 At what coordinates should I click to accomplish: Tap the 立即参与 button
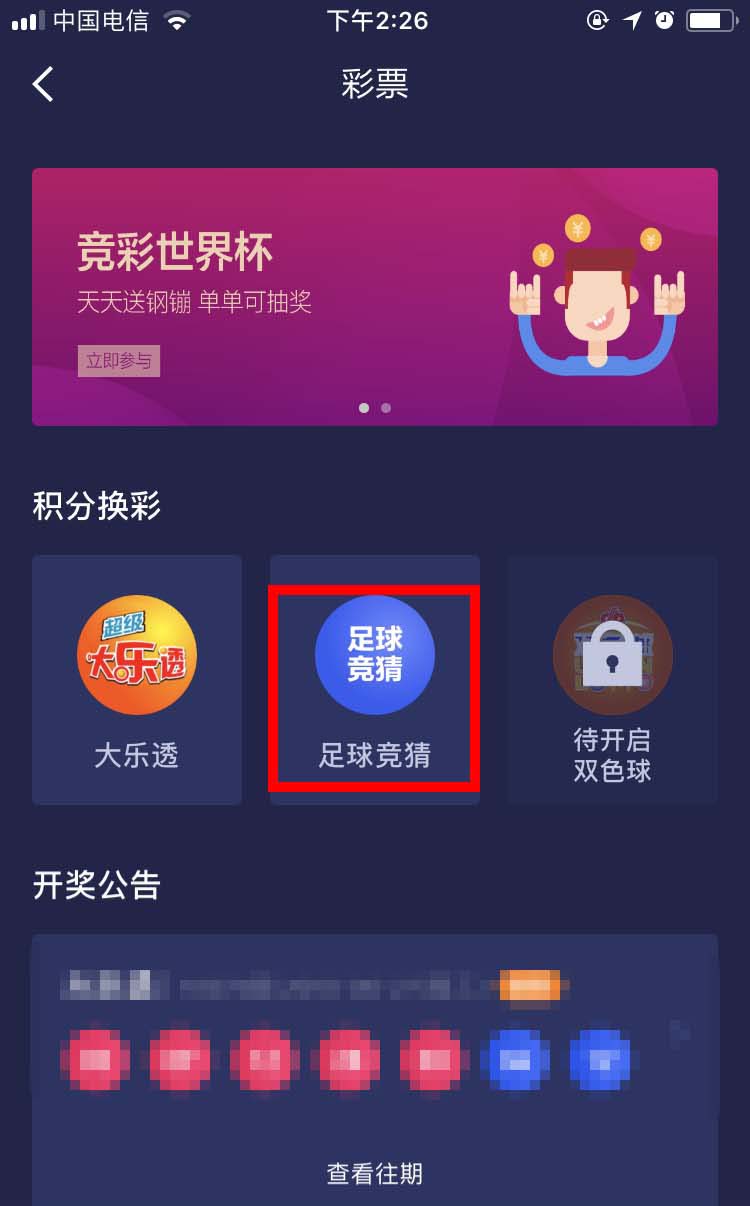coord(118,361)
